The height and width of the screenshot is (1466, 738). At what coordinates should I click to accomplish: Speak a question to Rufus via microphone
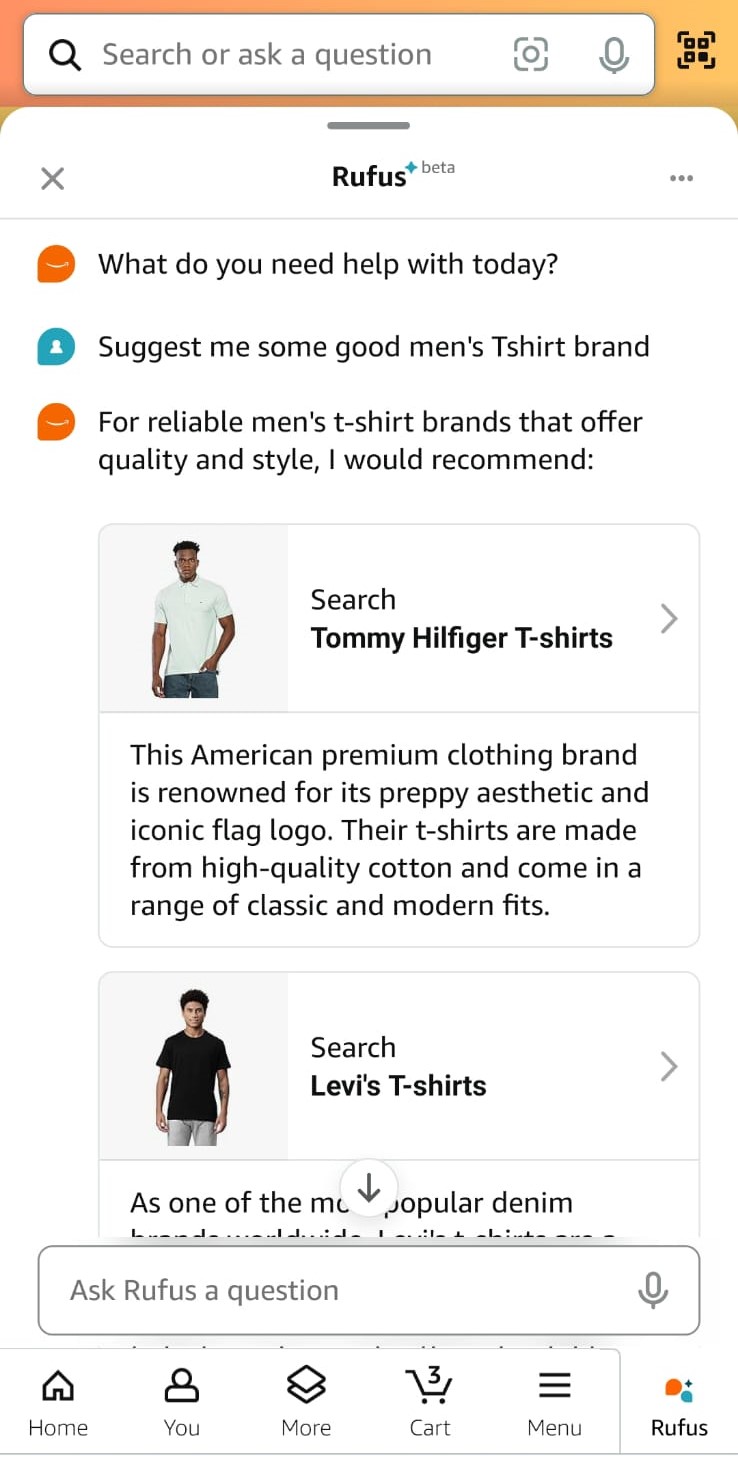[653, 1290]
